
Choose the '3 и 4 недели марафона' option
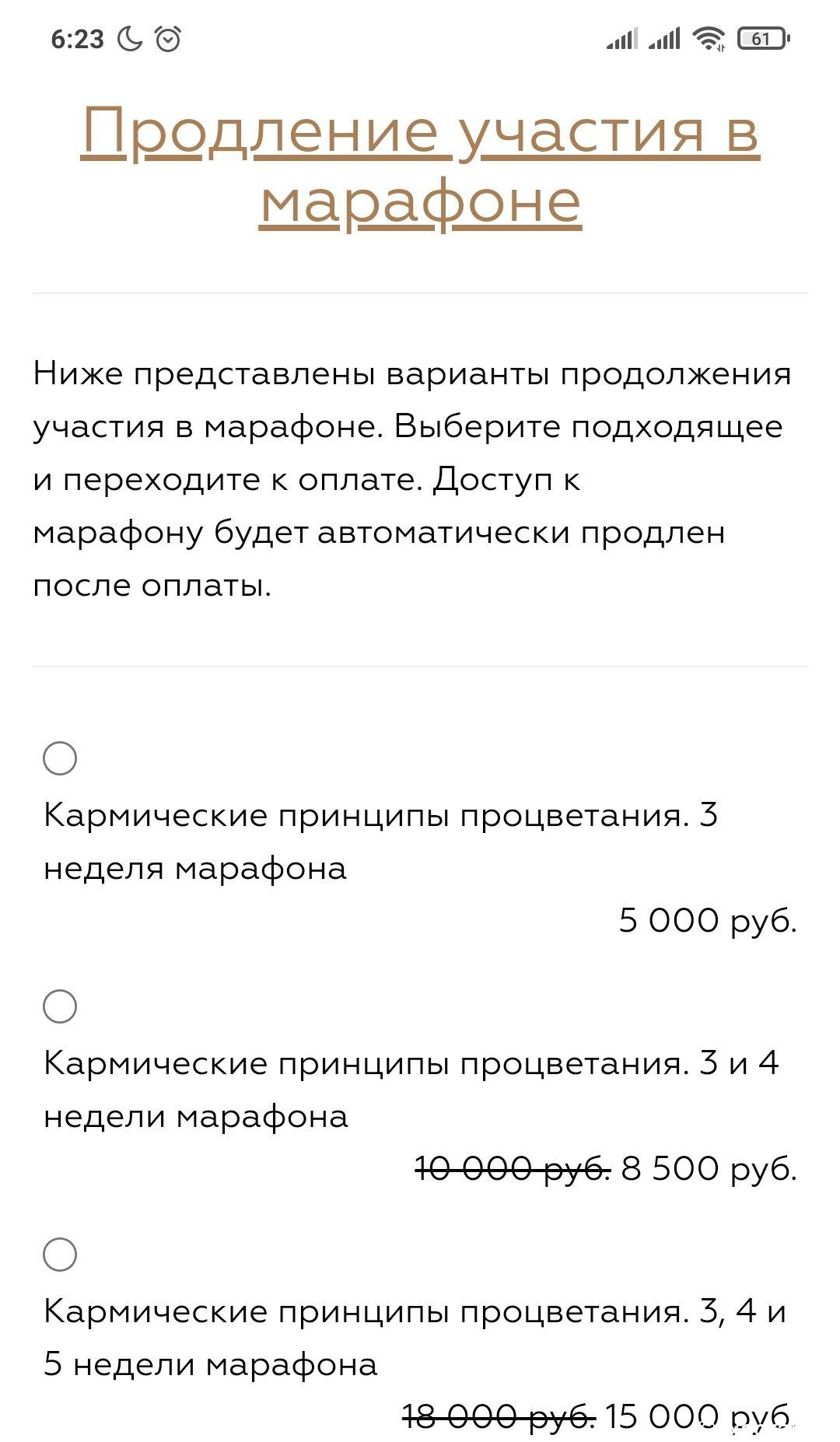click(60, 1006)
